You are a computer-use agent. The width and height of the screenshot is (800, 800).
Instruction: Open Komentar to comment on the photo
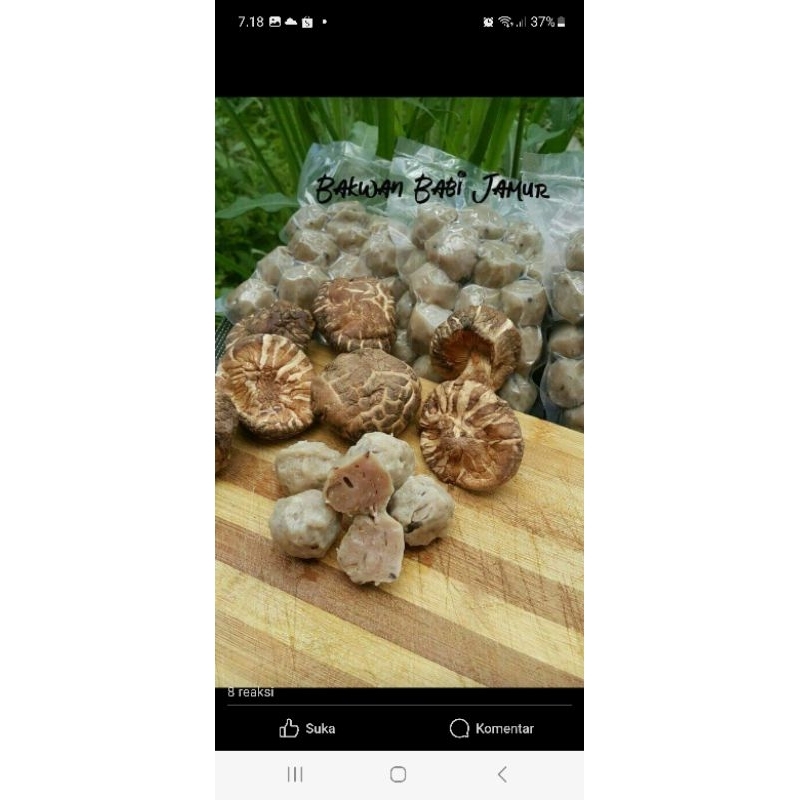[x=491, y=728]
